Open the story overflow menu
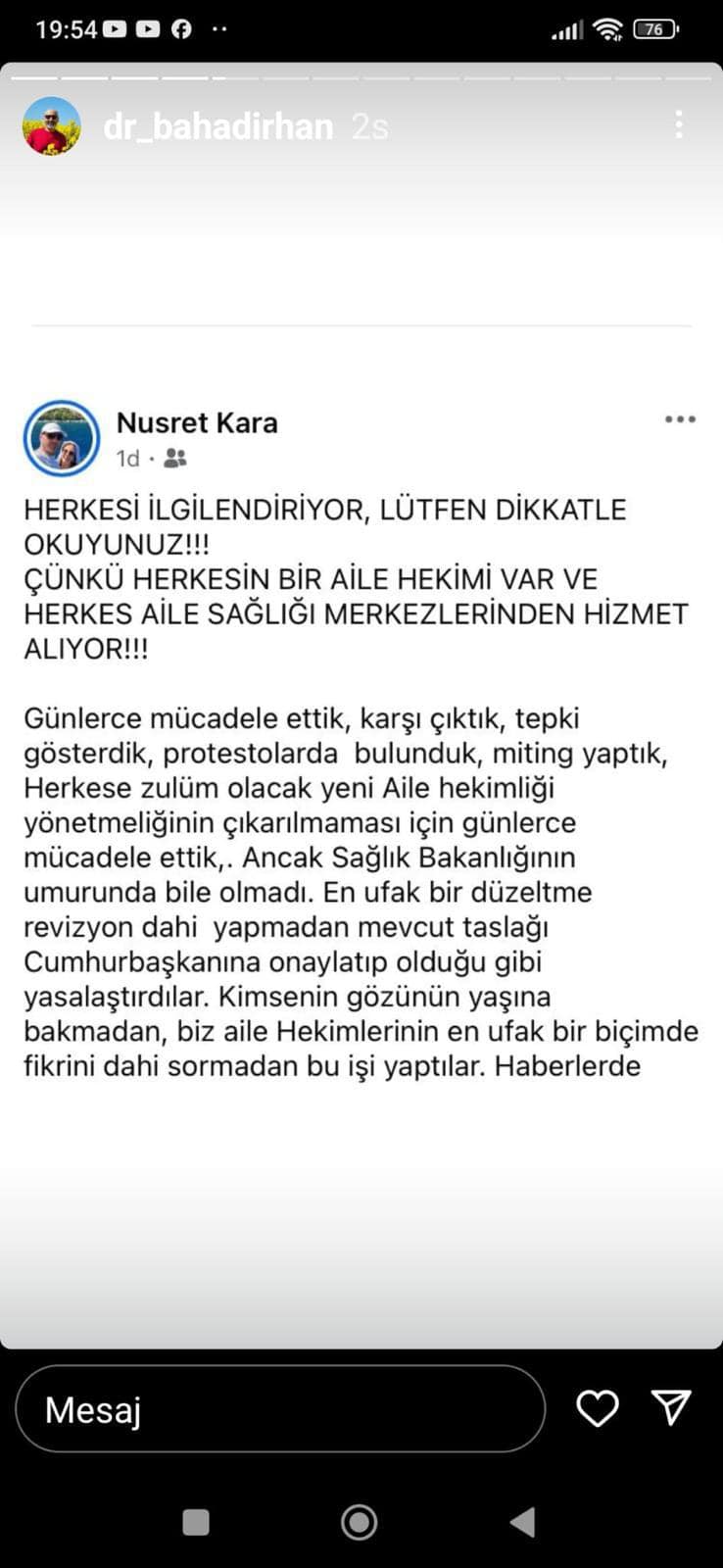The height and width of the screenshot is (1568, 723). tap(679, 124)
